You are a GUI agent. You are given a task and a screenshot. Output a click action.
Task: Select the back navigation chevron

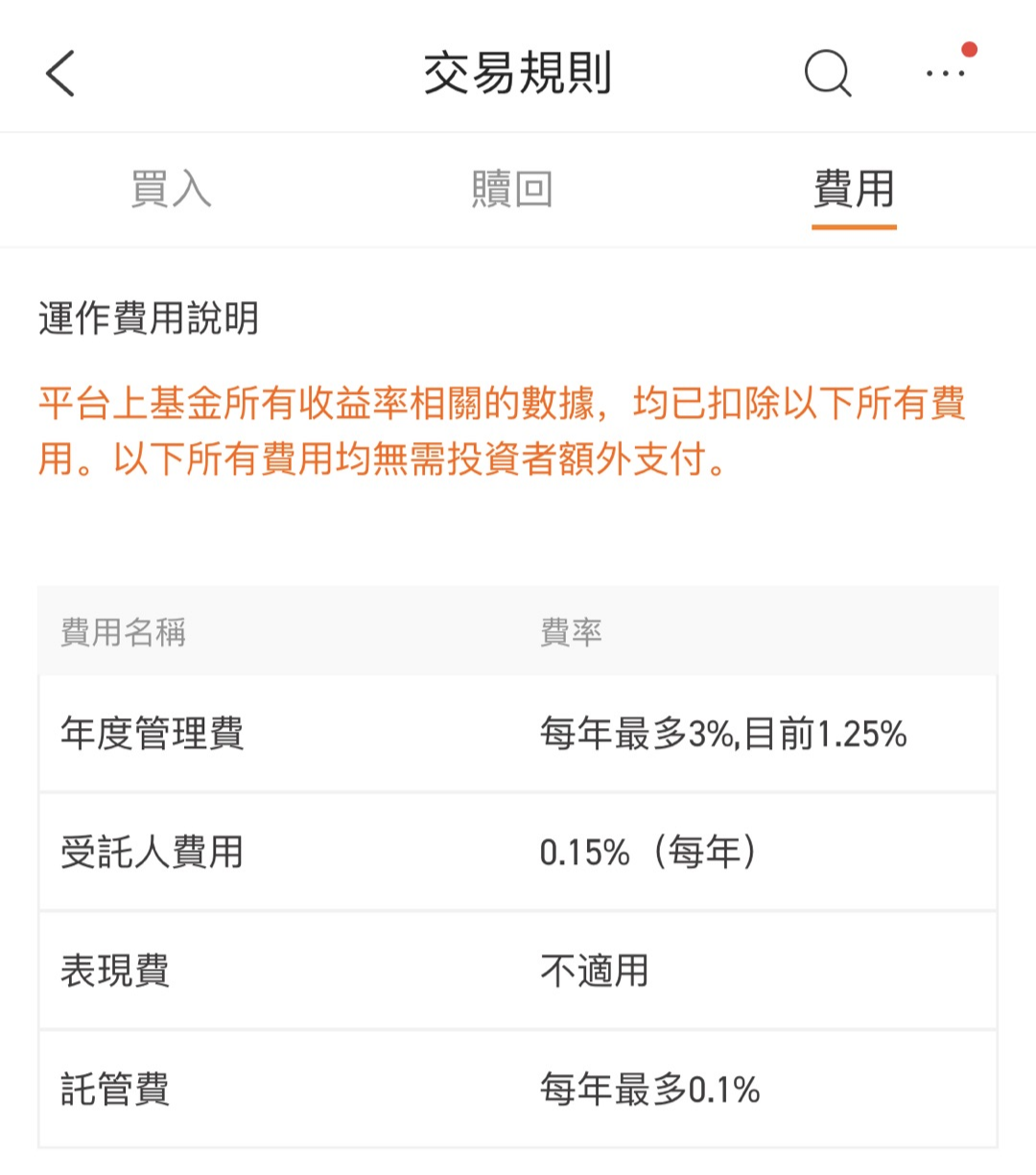pos(59,75)
